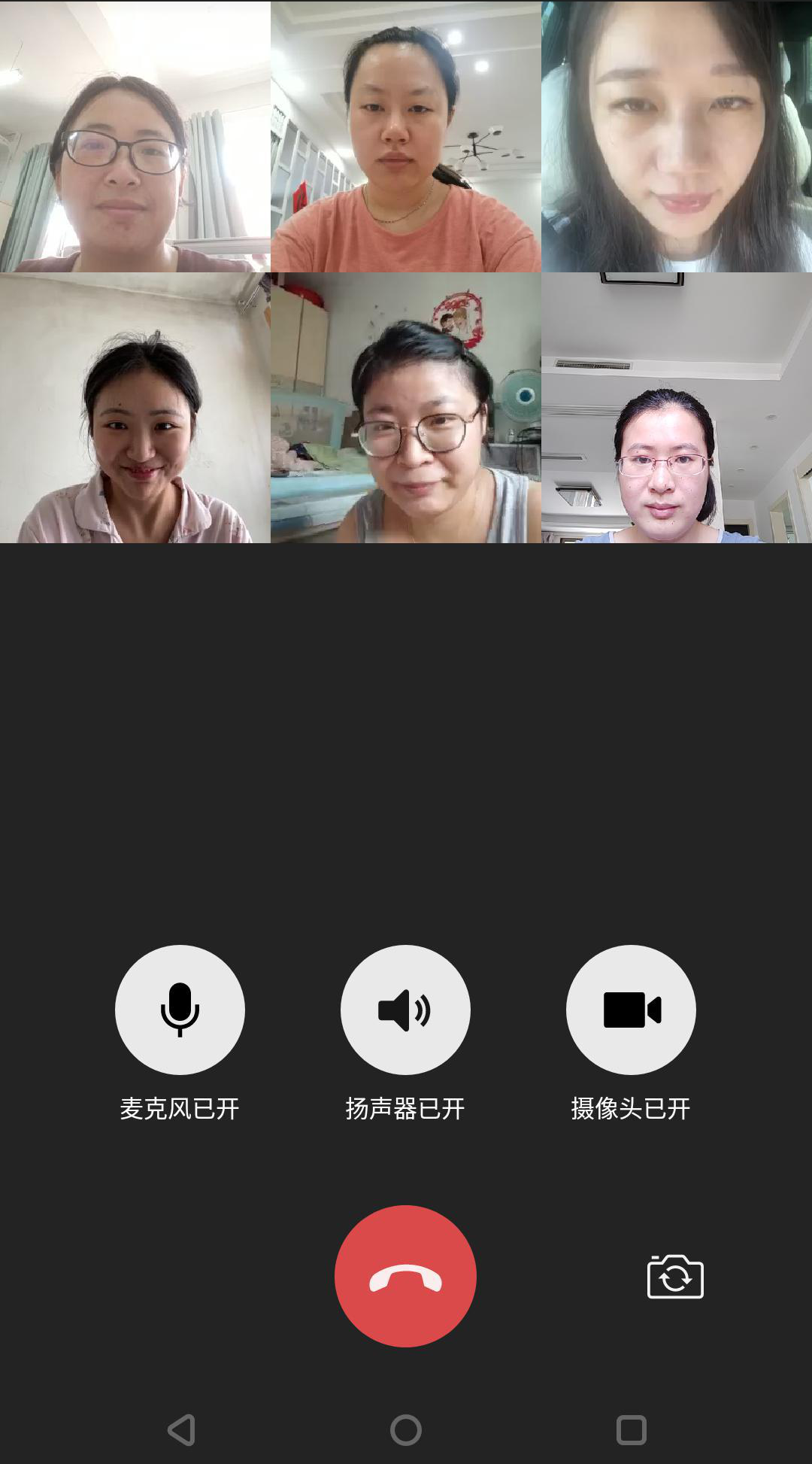Select the bottom-right participant wearing glasses
This screenshot has height=1464, width=812.
676,410
